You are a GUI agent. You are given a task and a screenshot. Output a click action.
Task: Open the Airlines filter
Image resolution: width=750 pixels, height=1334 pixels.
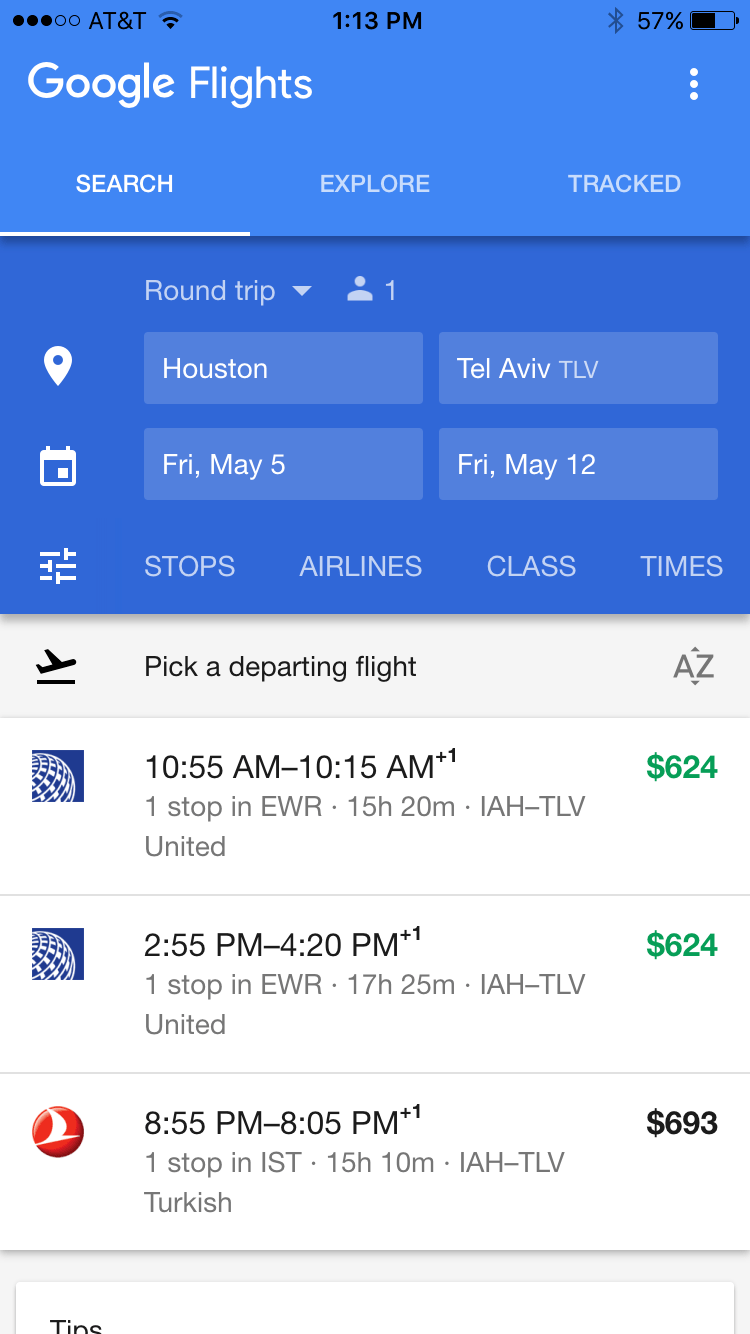(x=361, y=566)
